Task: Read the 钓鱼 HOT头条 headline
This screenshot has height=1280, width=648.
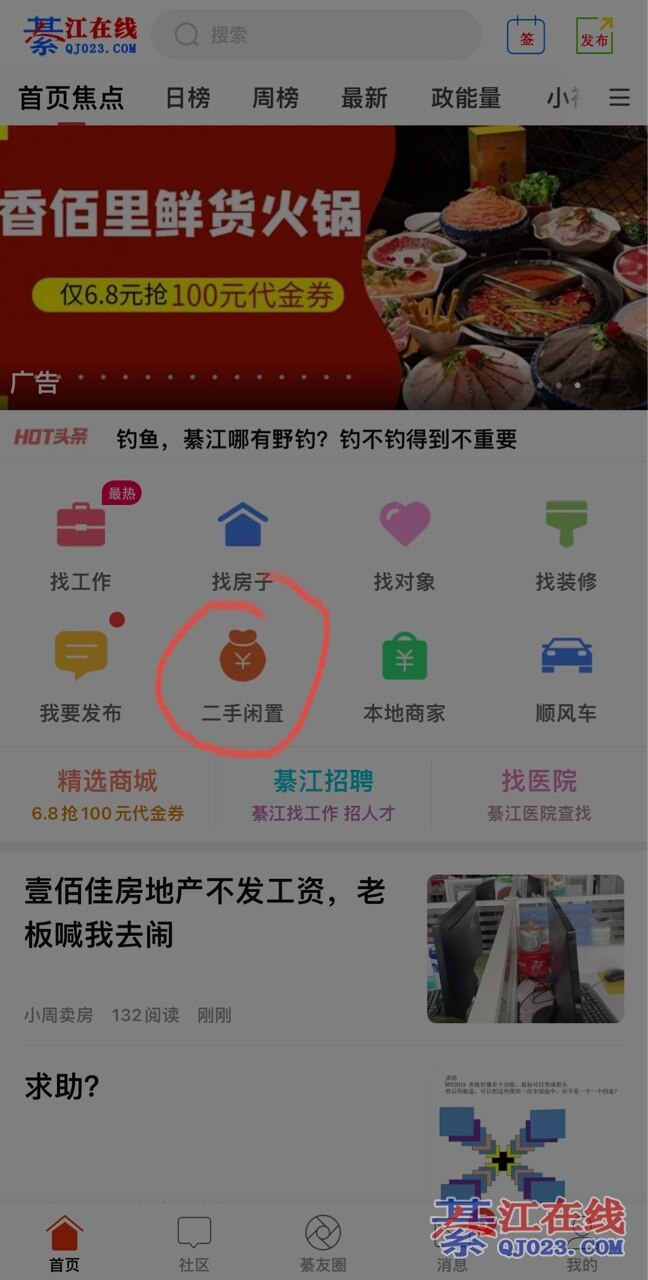Action: click(x=316, y=439)
